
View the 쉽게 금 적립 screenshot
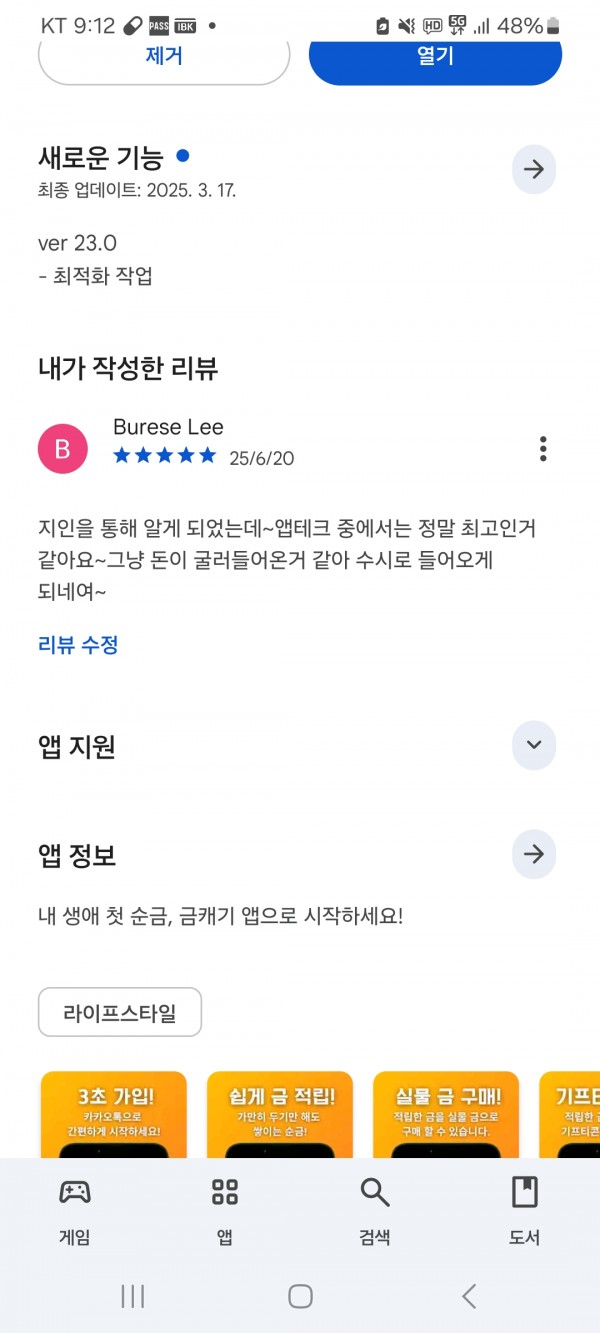[x=280, y=1115]
